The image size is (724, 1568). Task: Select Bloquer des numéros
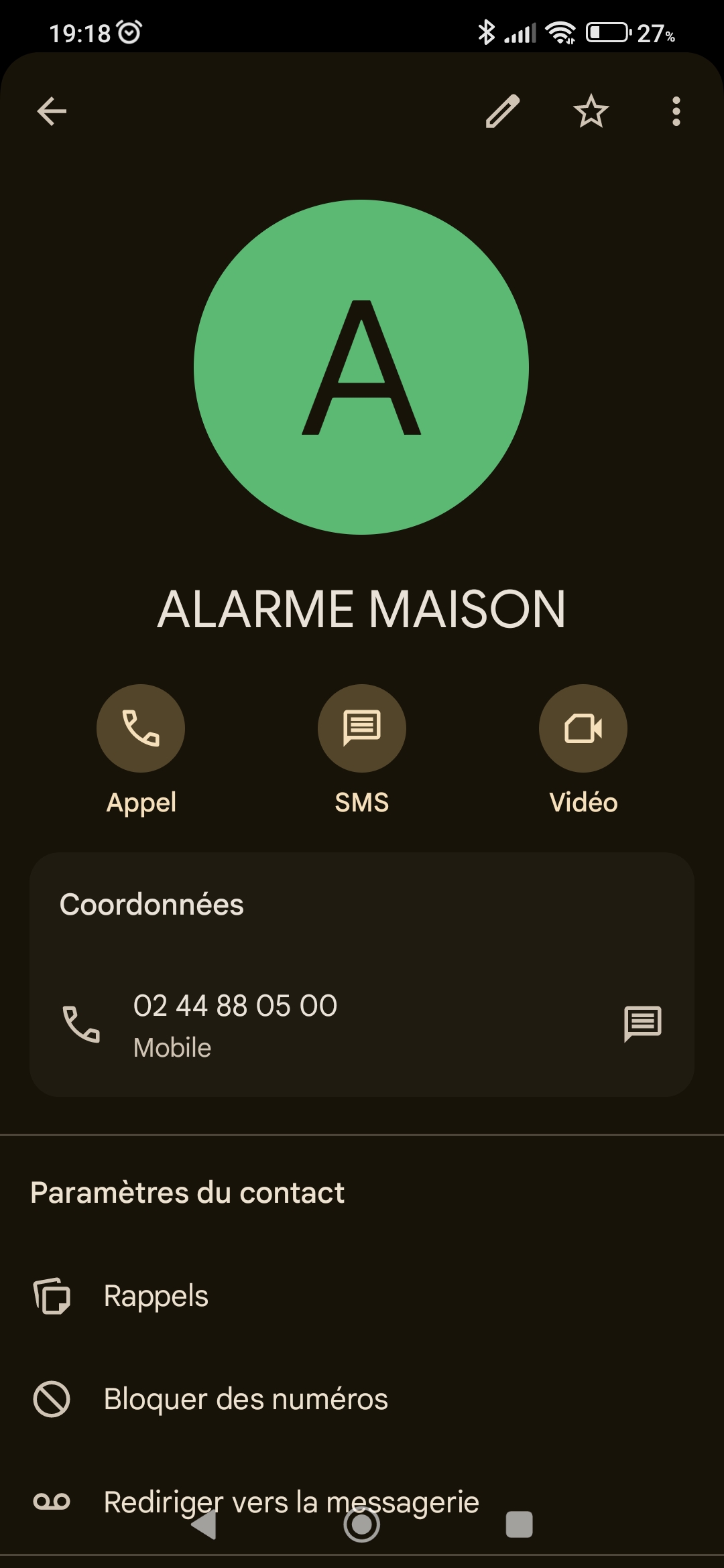click(245, 1399)
